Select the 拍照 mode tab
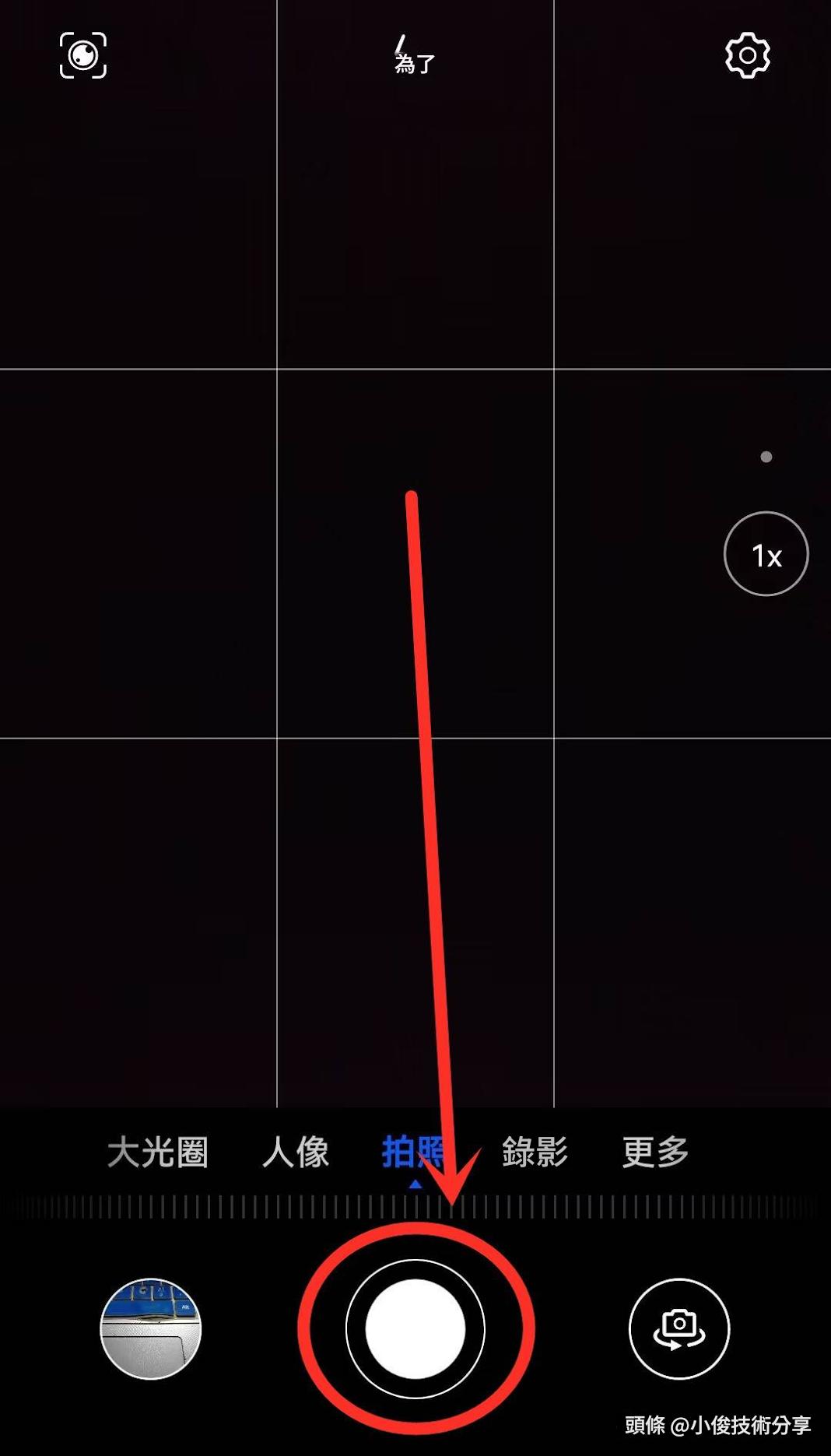This screenshot has width=831, height=1456. coord(413,1152)
